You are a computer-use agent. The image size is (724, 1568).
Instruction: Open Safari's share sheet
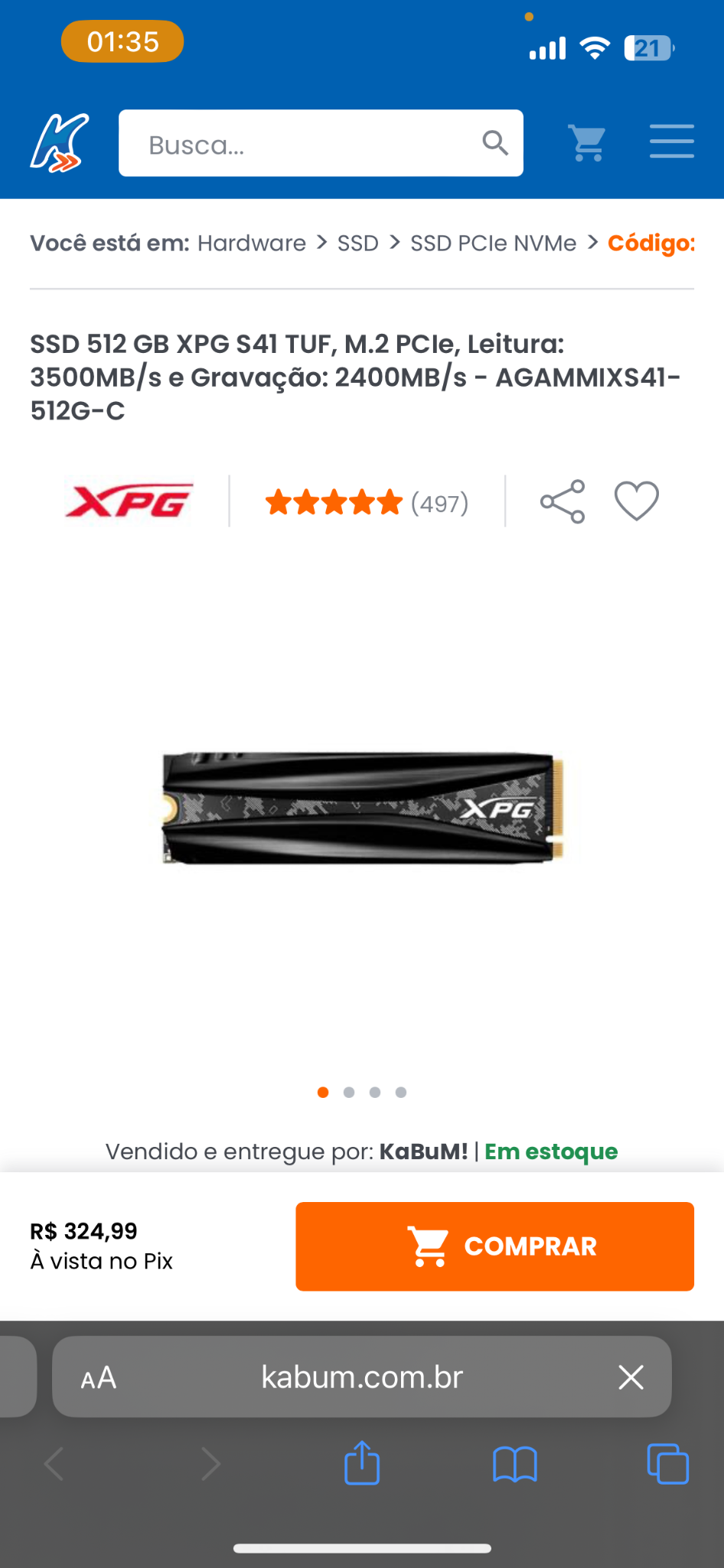(x=362, y=1463)
